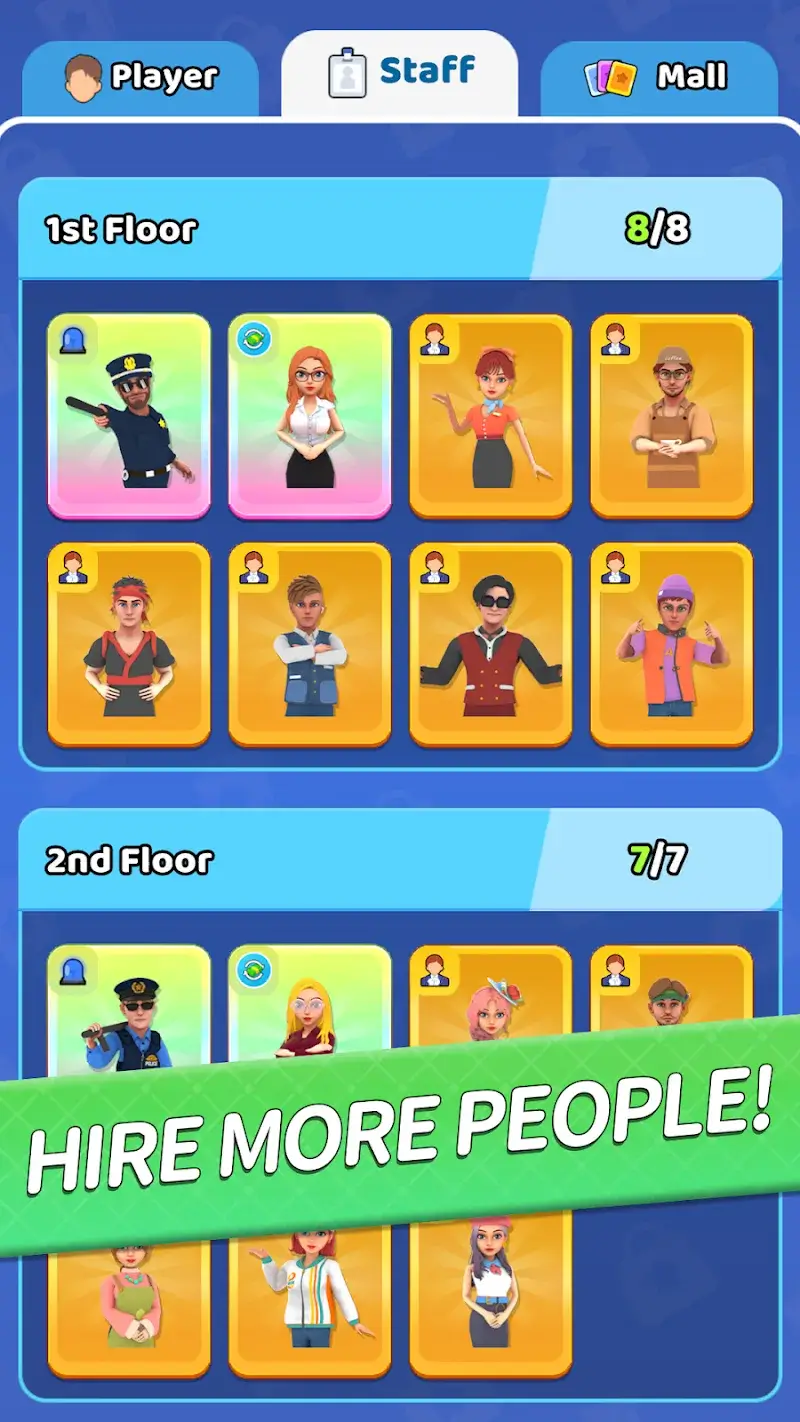Tap the purple-beanie staff member card
The height and width of the screenshot is (1422, 800).
[670, 645]
